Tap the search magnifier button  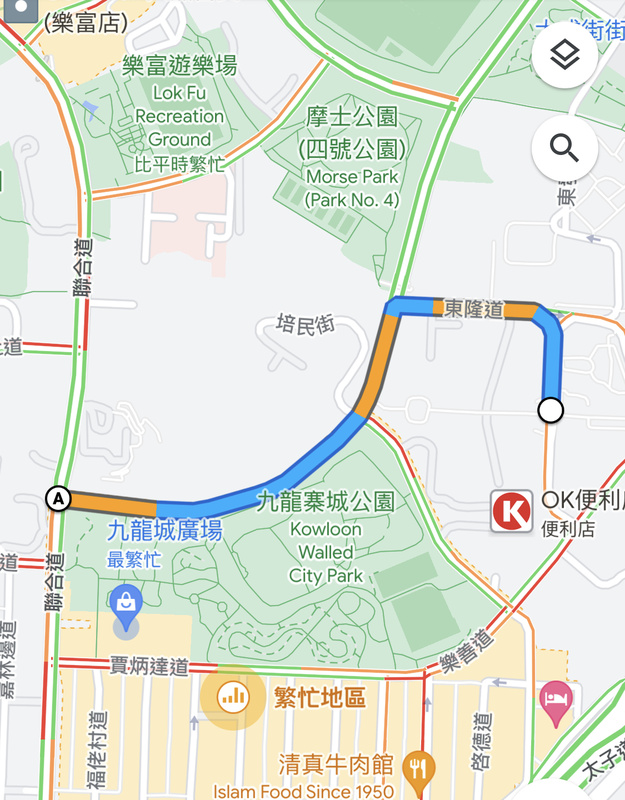click(x=565, y=150)
